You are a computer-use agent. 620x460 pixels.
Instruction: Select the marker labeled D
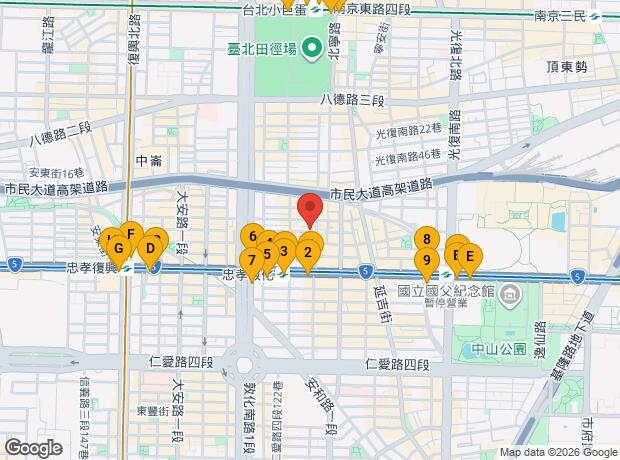[151, 248]
